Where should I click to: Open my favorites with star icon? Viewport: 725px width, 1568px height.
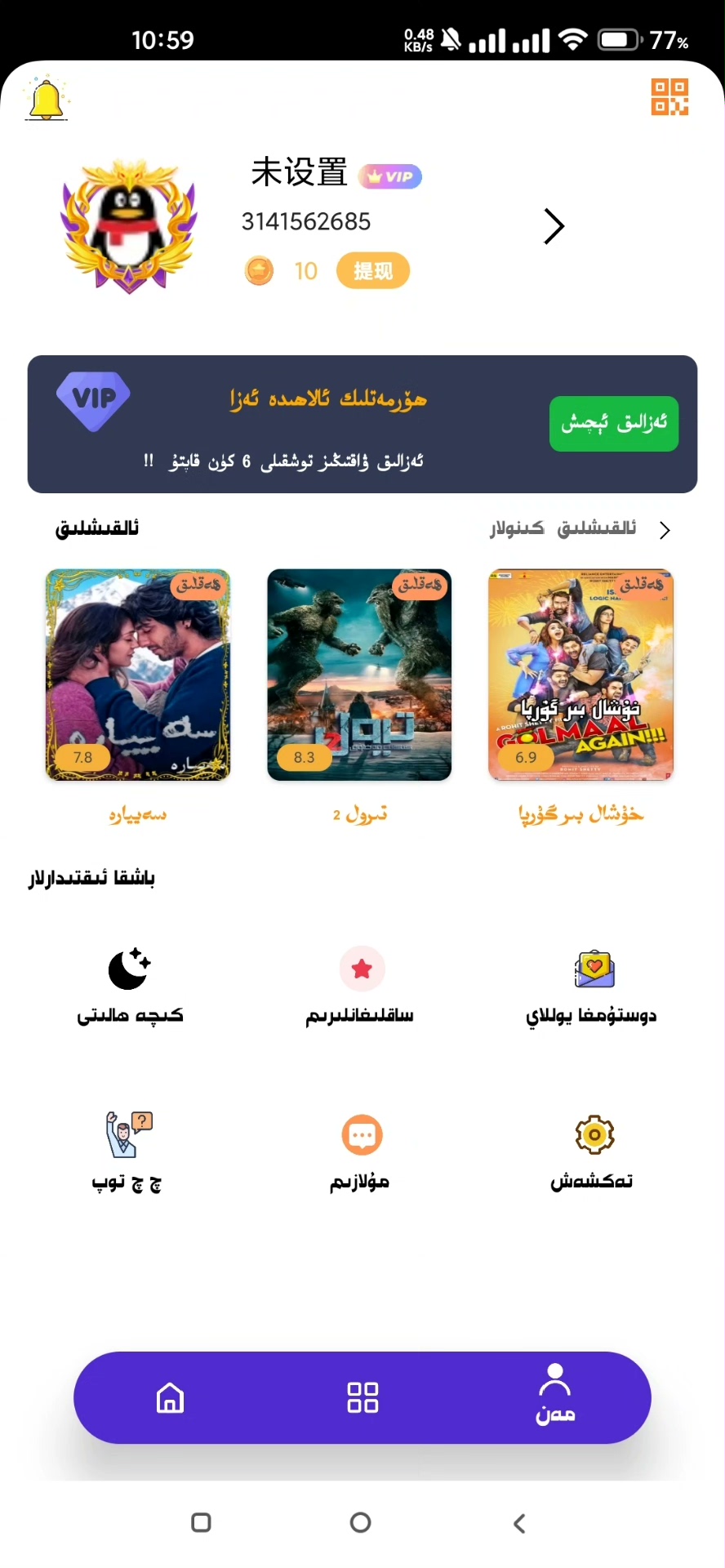coord(361,985)
